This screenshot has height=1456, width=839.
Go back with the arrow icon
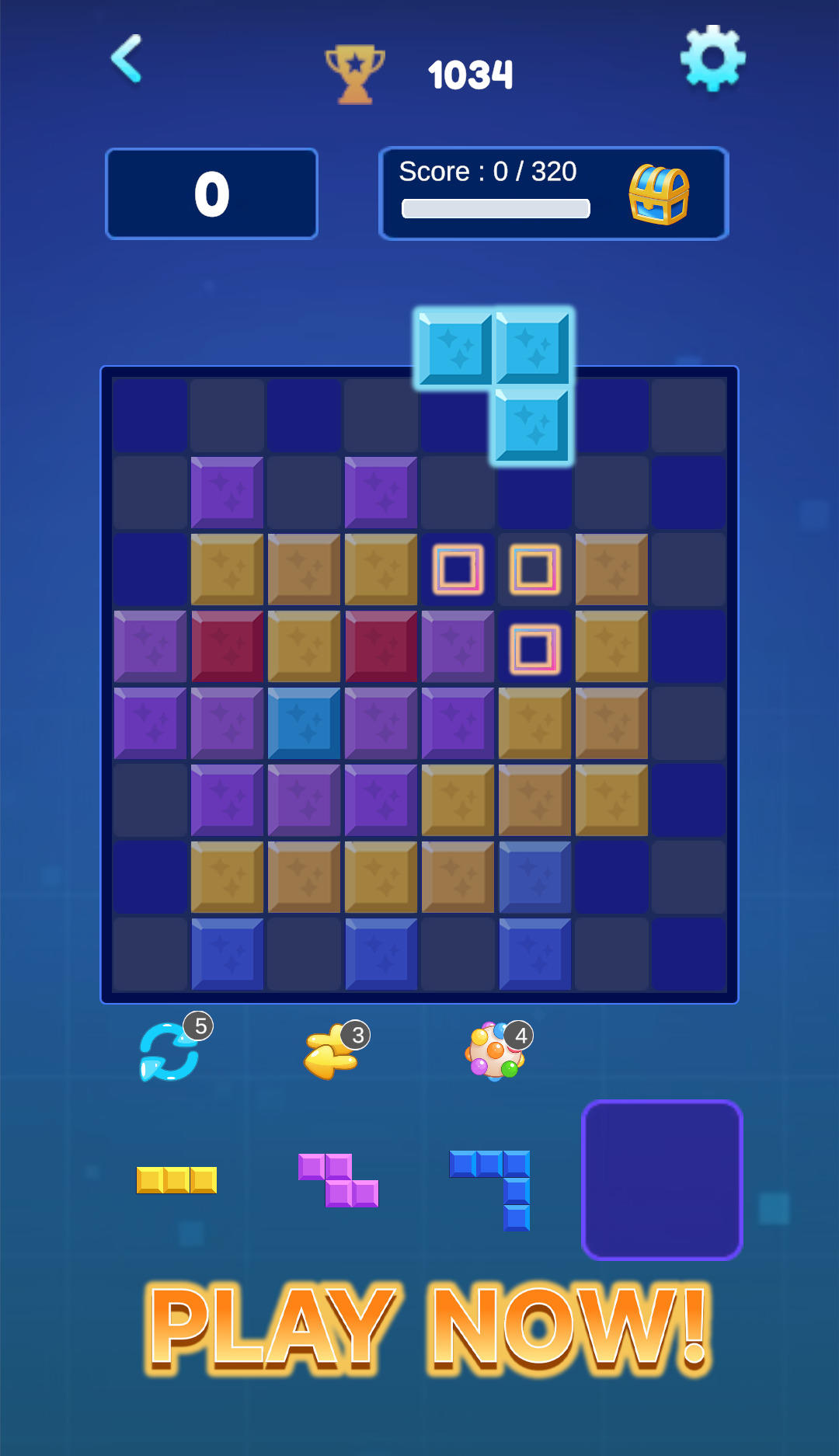click(x=127, y=58)
